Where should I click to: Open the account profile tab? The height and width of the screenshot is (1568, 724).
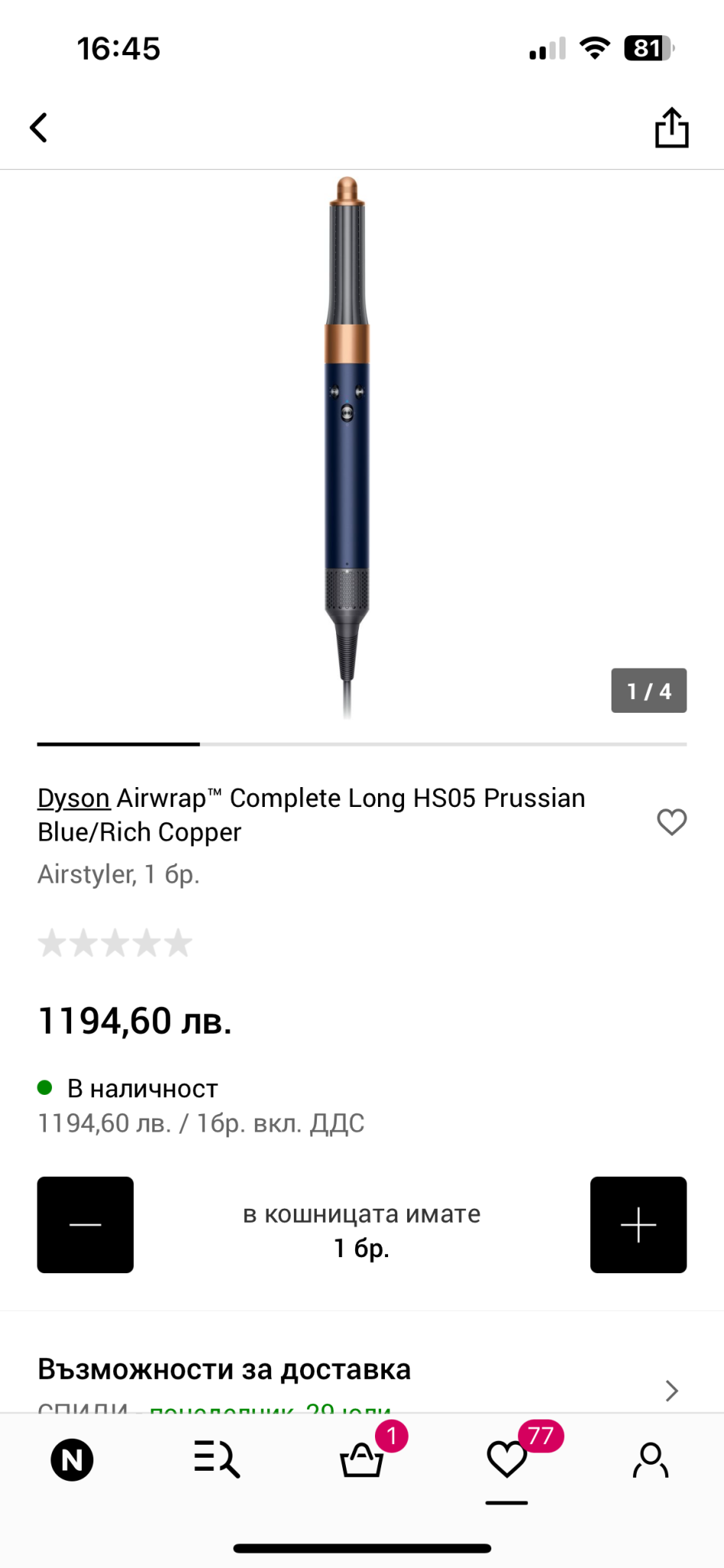click(651, 1459)
